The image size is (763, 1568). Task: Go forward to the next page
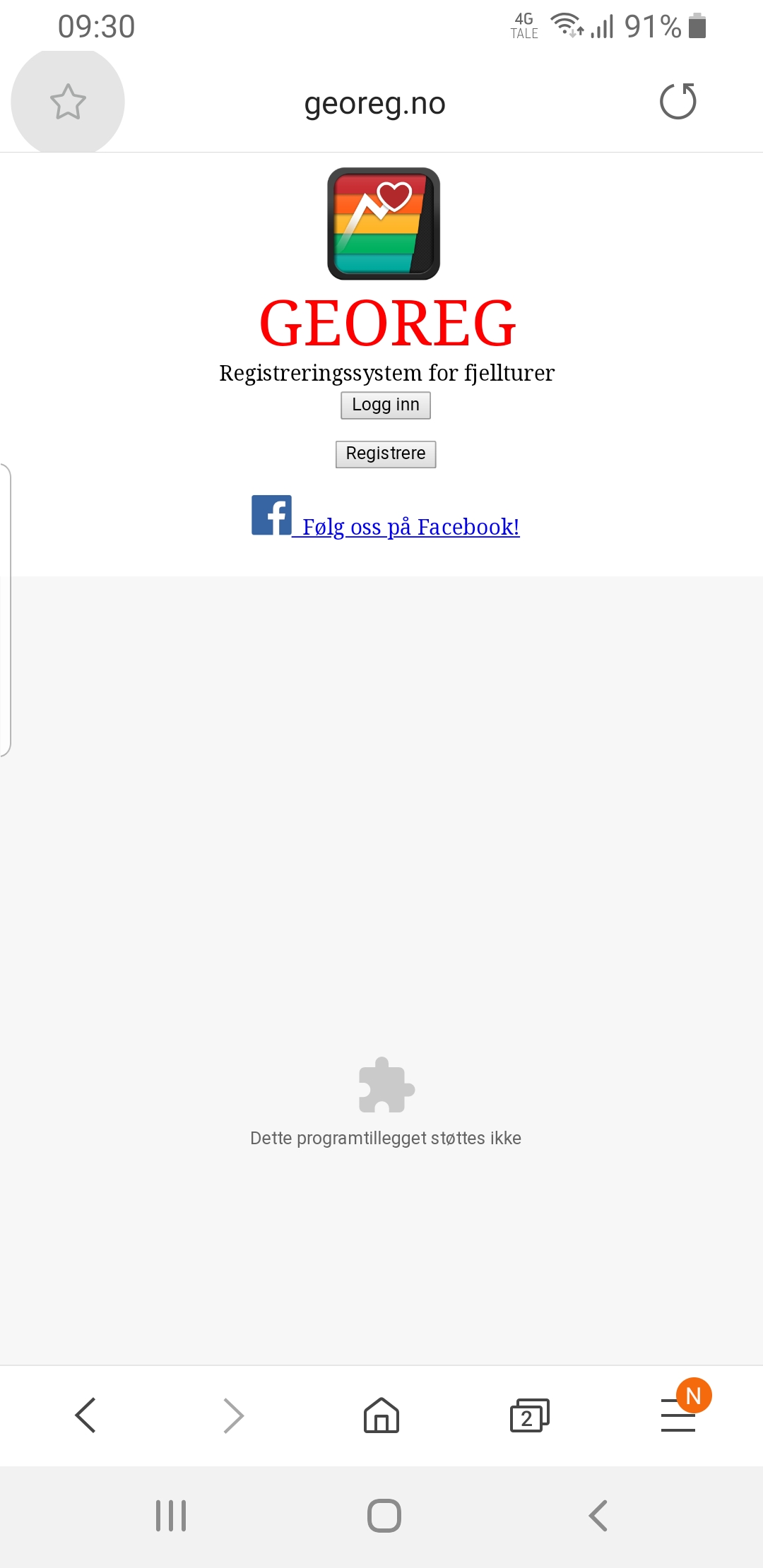point(234,1415)
